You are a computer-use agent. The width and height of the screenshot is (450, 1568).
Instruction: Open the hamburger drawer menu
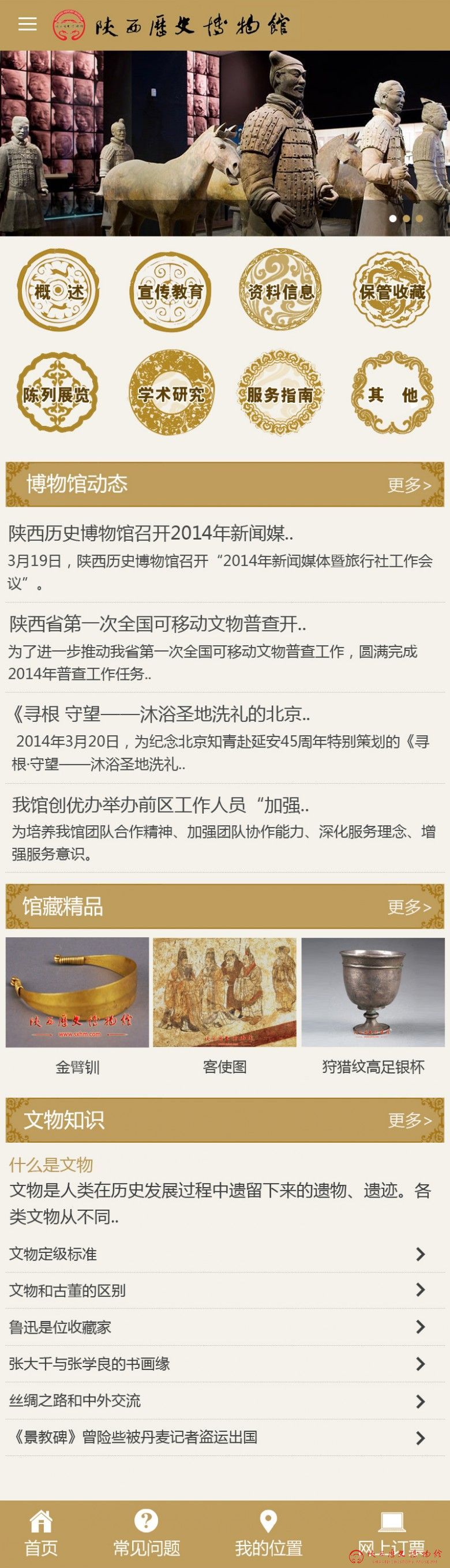[27, 24]
